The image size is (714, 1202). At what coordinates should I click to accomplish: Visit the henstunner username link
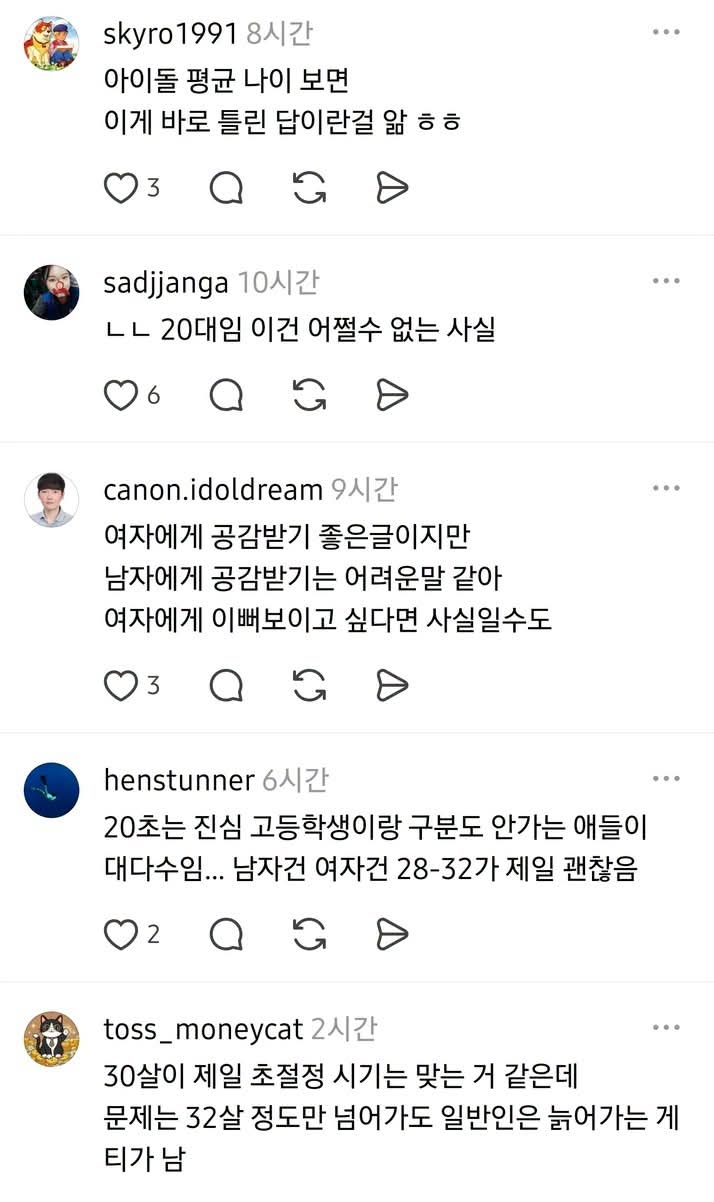(x=179, y=780)
